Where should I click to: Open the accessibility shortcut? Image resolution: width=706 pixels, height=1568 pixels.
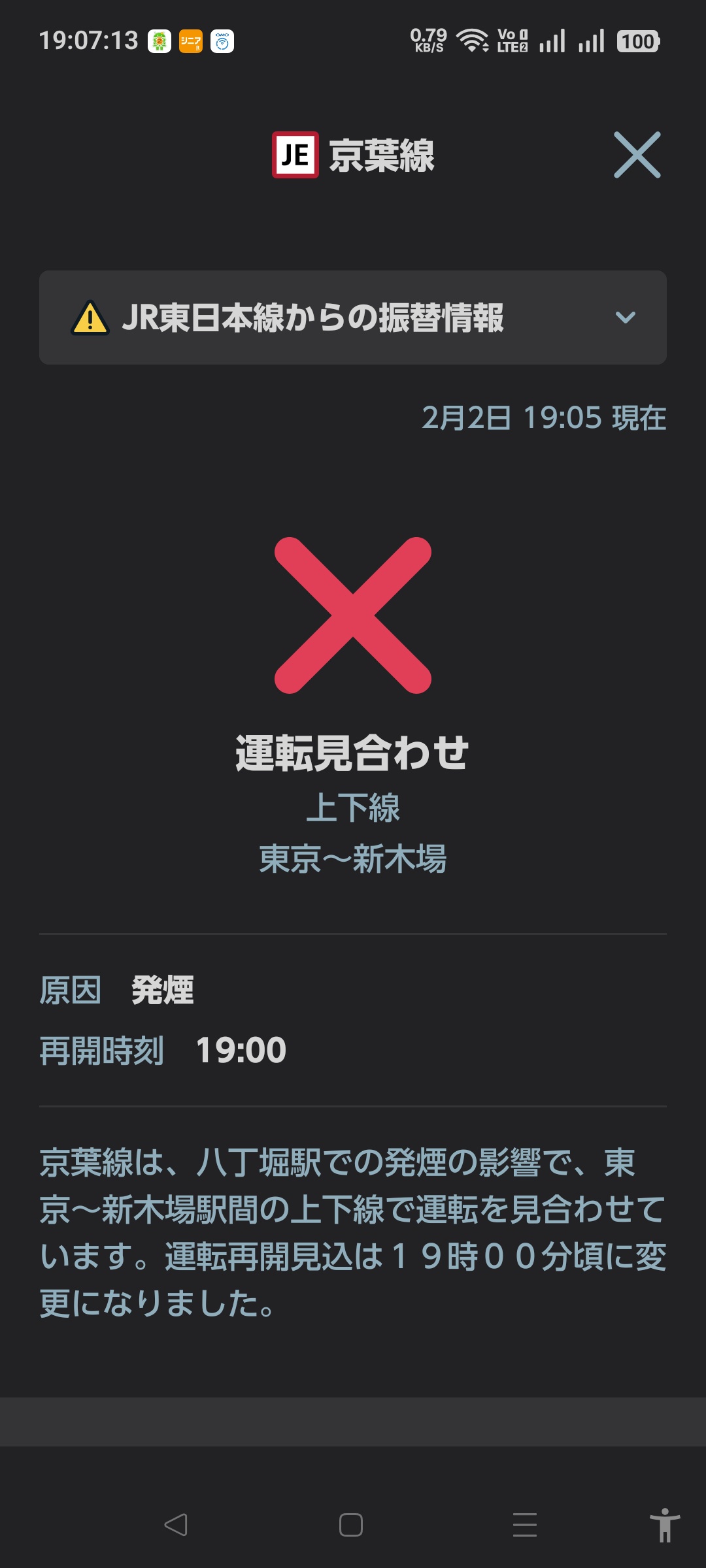(x=664, y=1525)
